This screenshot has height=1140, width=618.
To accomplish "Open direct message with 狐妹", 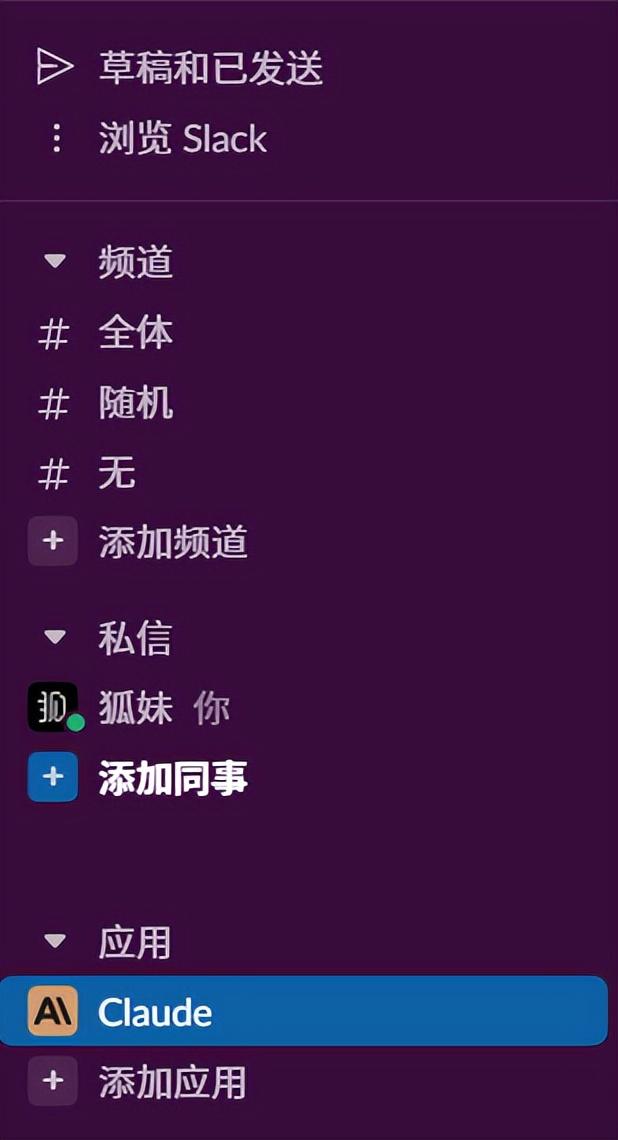I will [x=135, y=708].
